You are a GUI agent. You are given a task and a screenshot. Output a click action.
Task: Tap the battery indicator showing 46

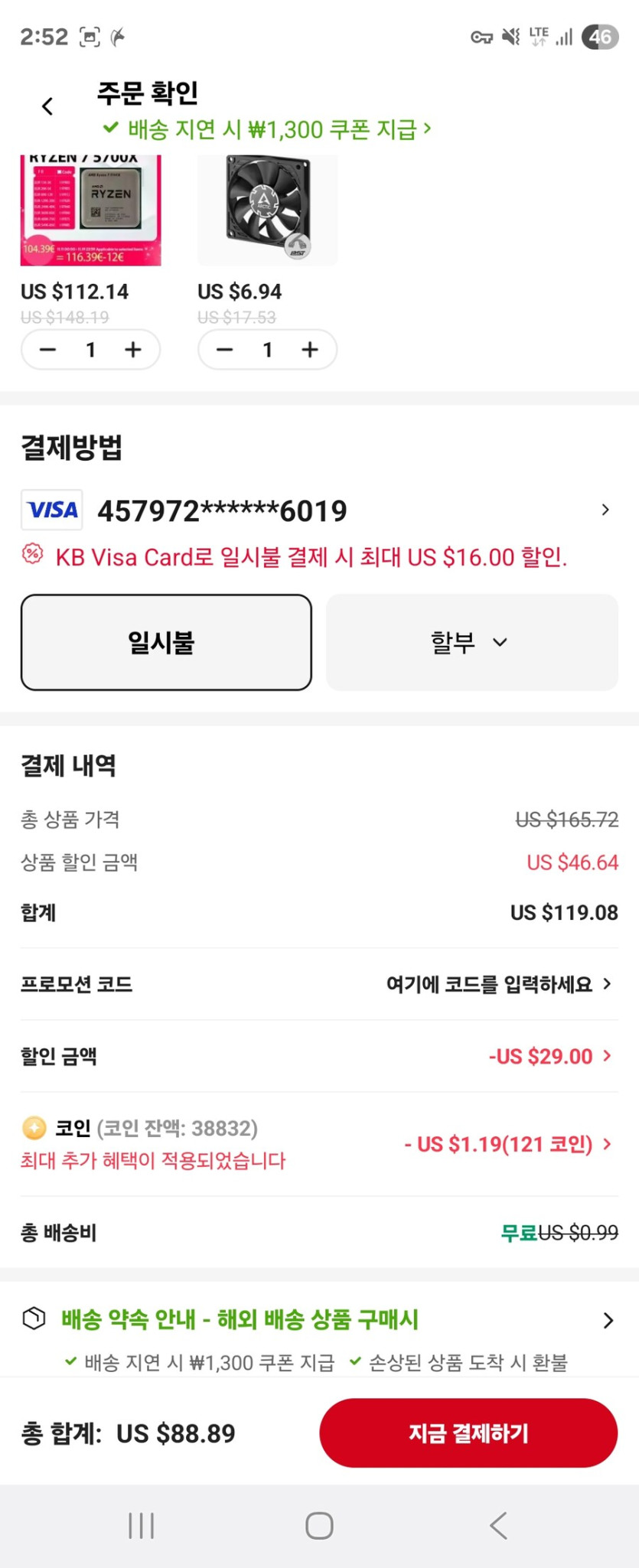click(x=601, y=36)
